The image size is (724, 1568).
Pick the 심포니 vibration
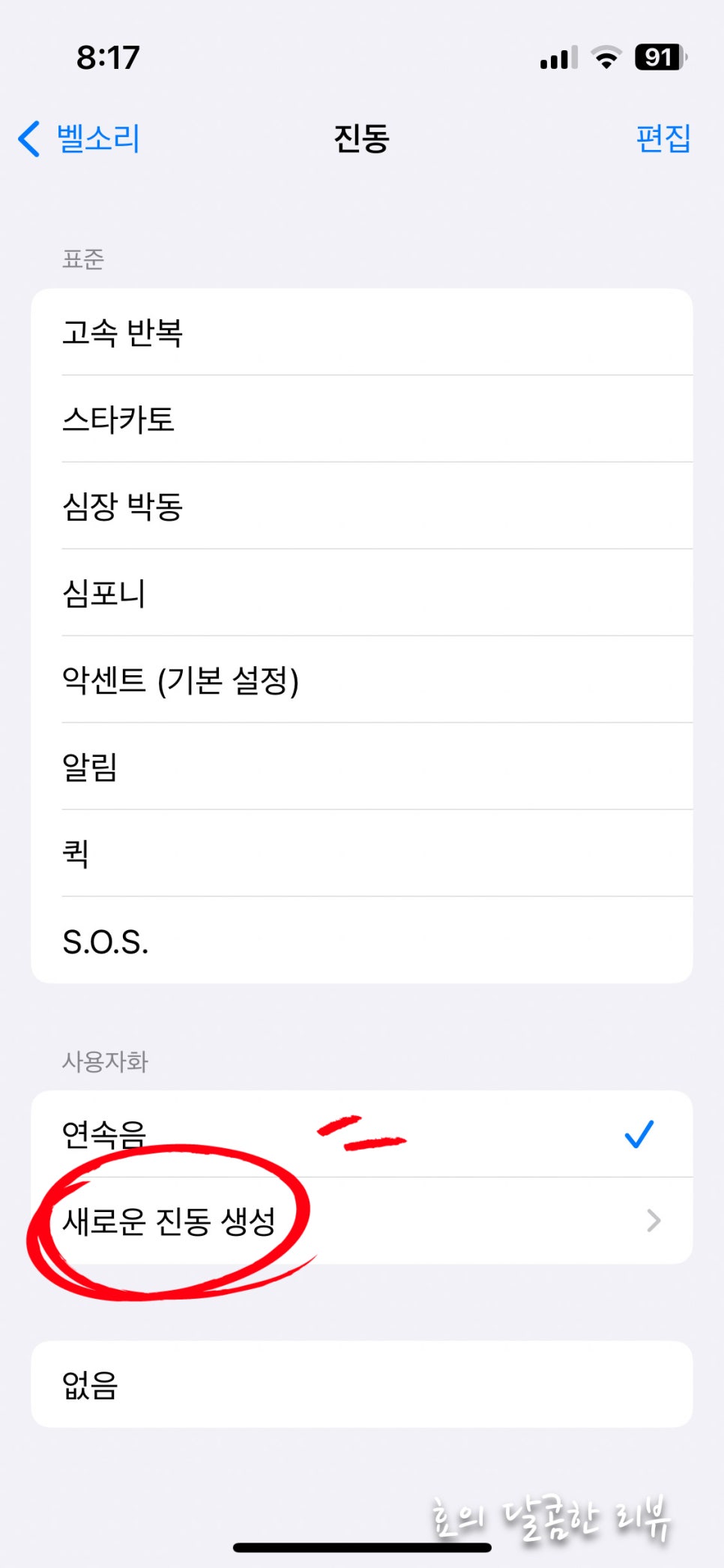click(x=362, y=593)
